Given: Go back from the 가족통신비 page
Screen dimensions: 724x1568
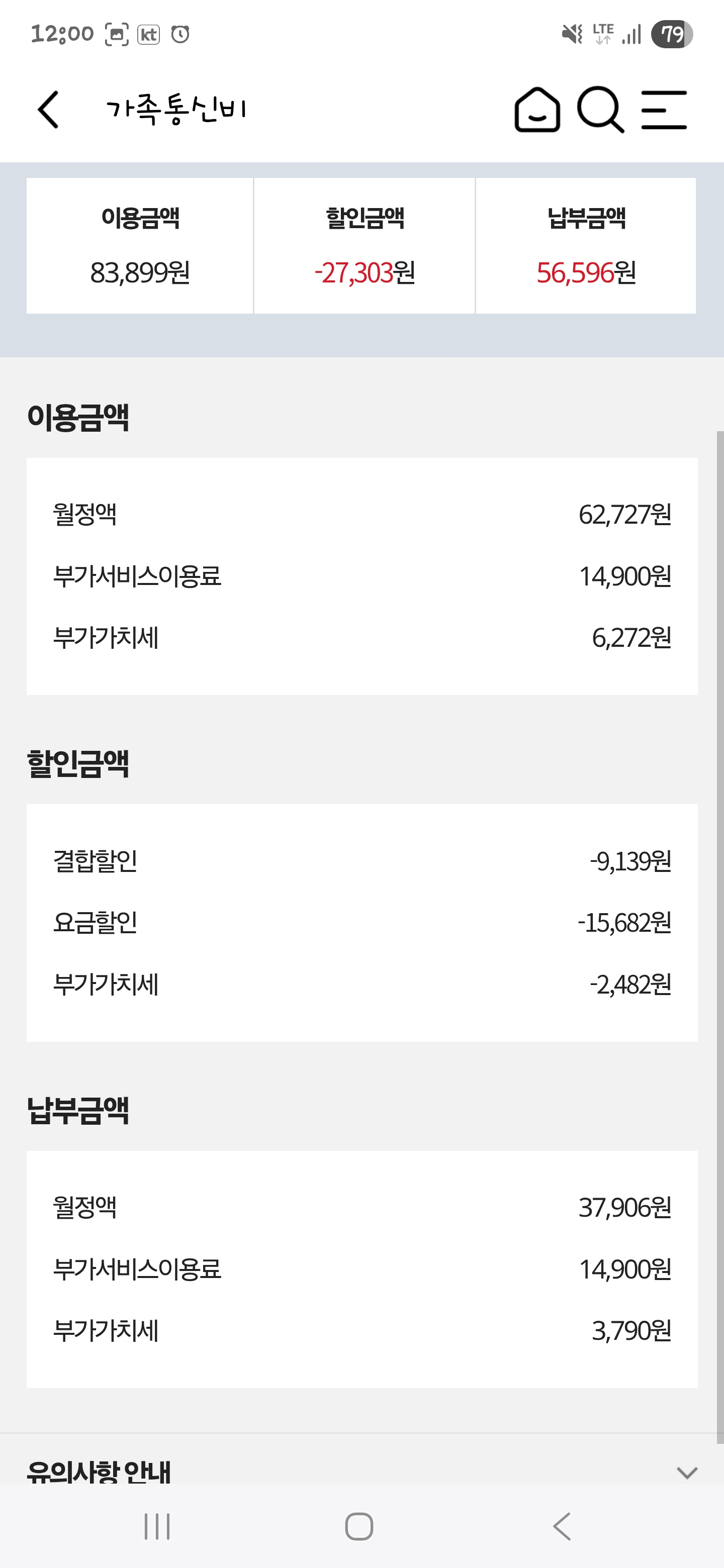Looking at the screenshot, I should 48,110.
